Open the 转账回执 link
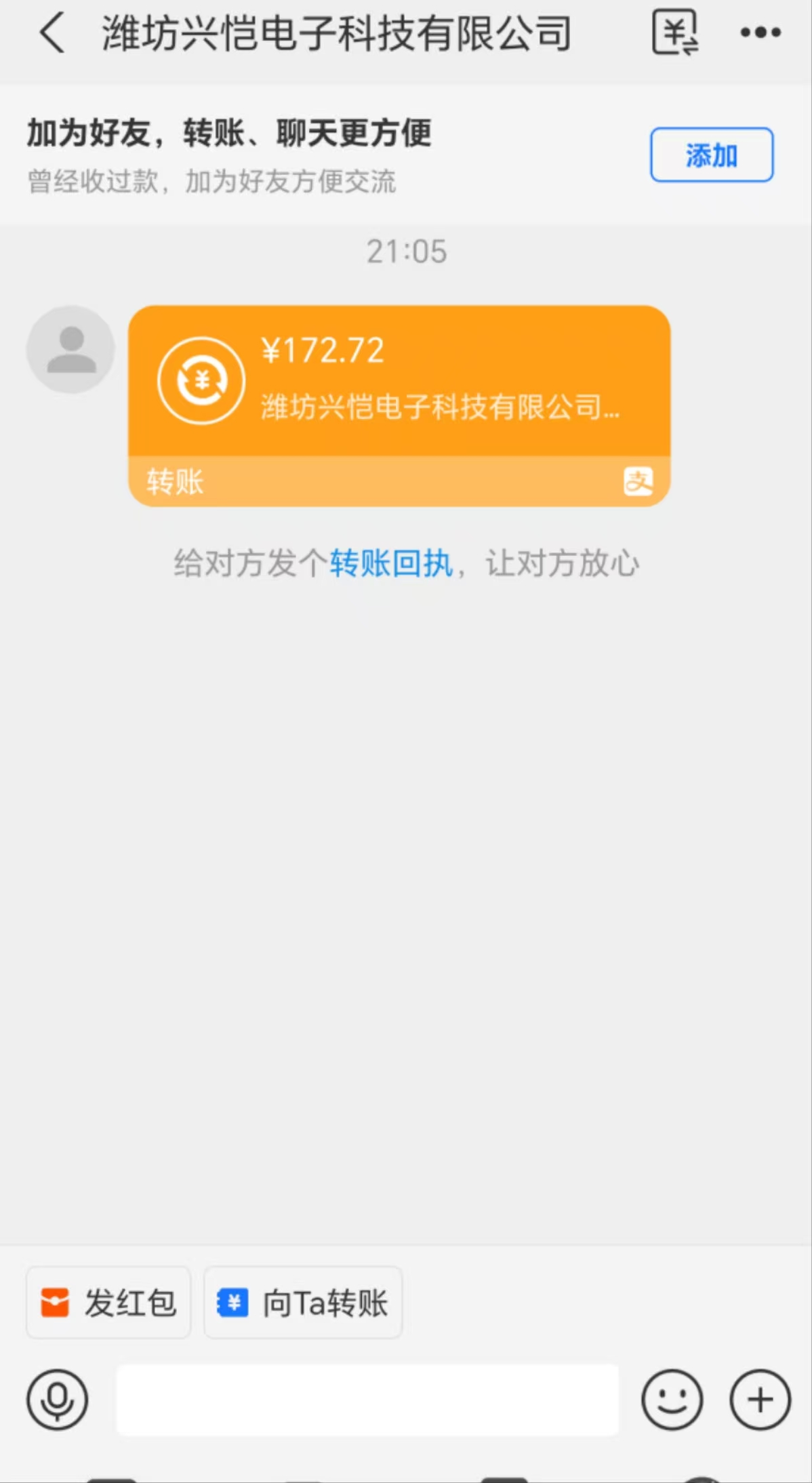Screen dimensions: 812x1483 (390, 563)
